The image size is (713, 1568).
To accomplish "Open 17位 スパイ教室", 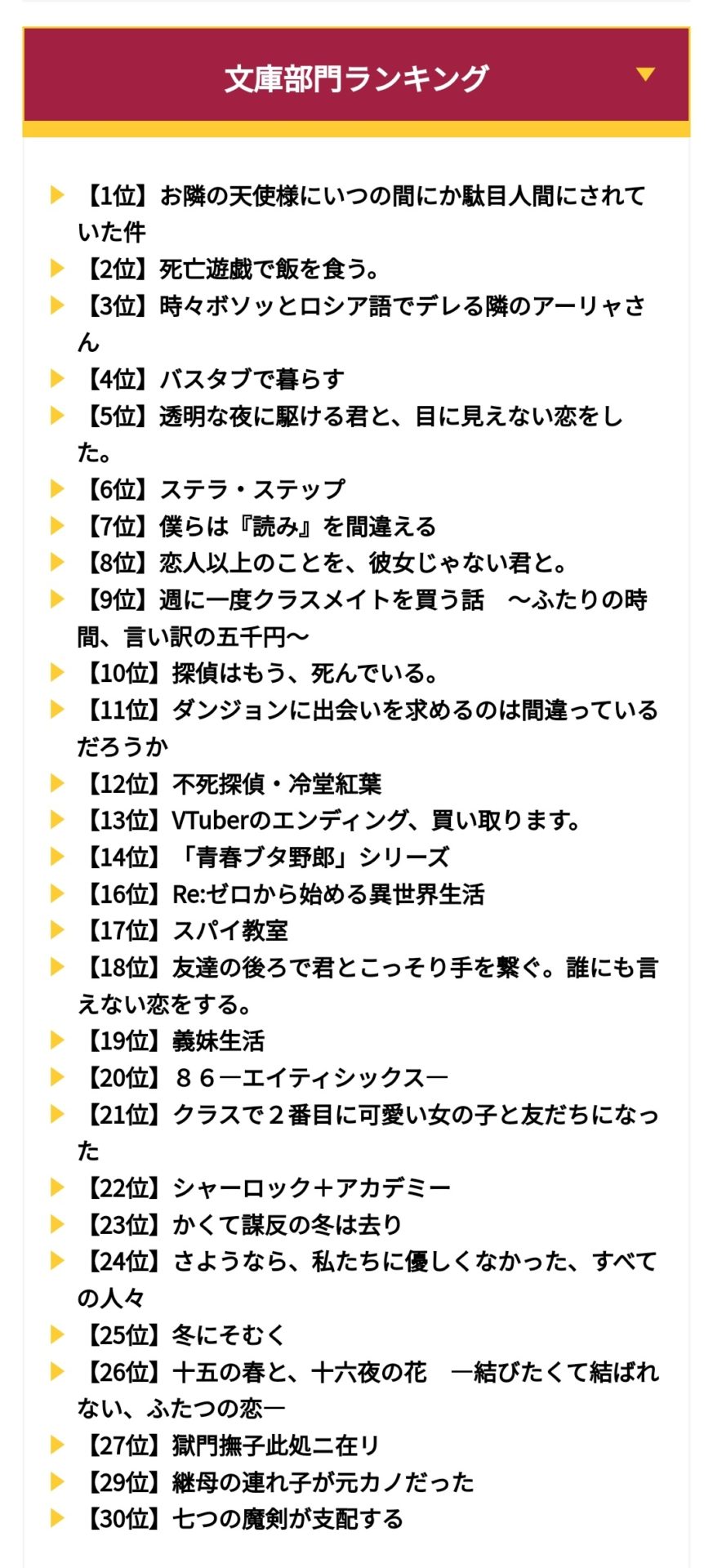I will pos(184,931).
